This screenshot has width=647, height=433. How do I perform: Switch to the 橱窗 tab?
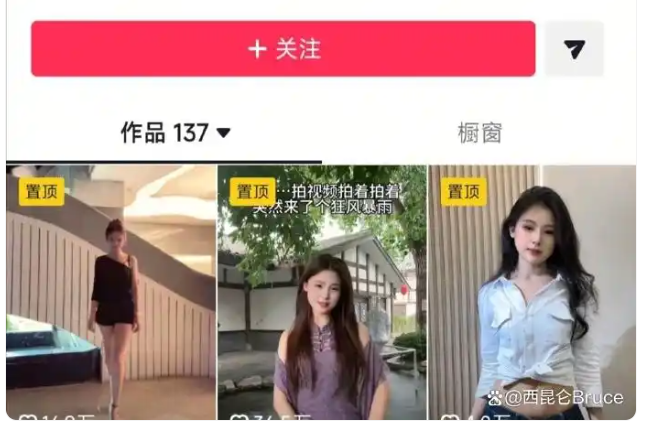coord(479,132)
